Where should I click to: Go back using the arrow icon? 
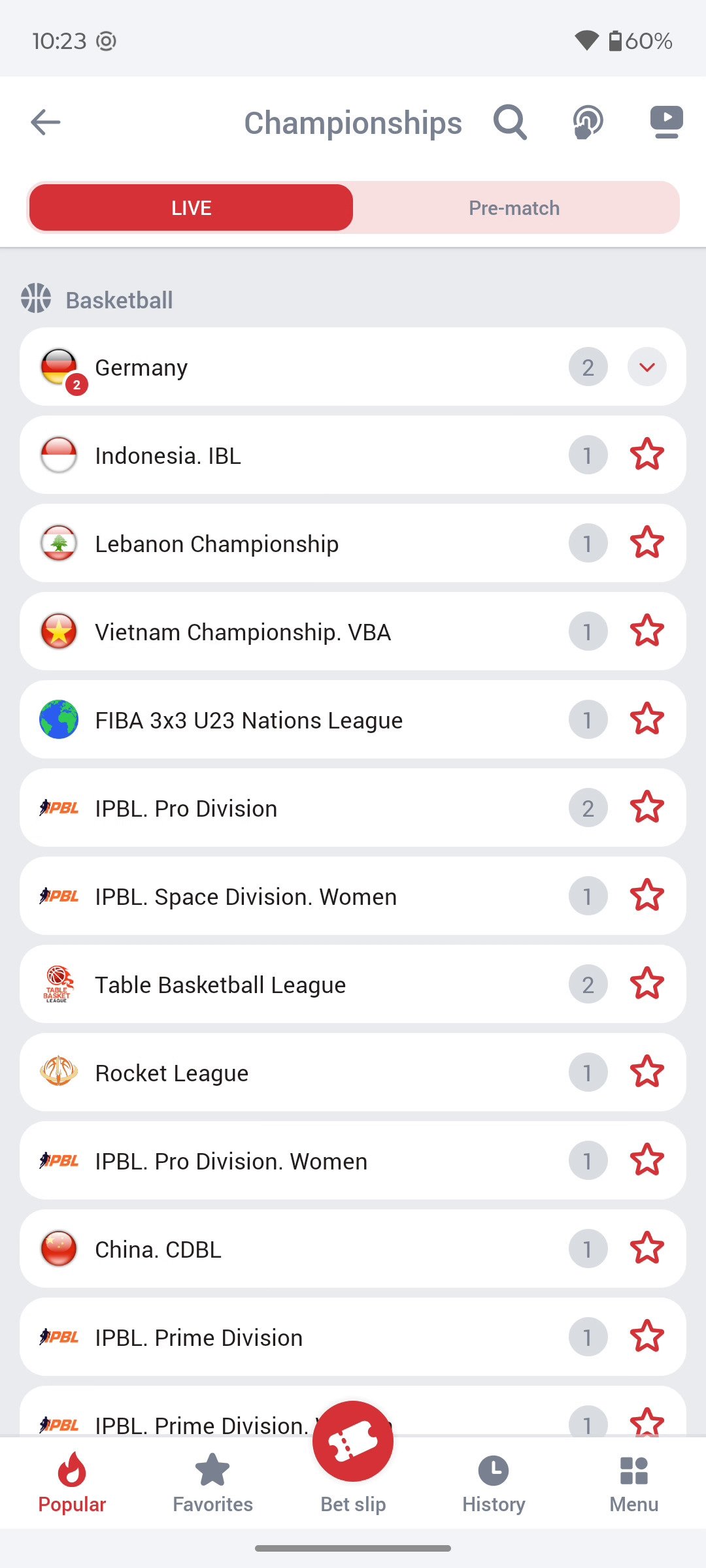[46, 122]
